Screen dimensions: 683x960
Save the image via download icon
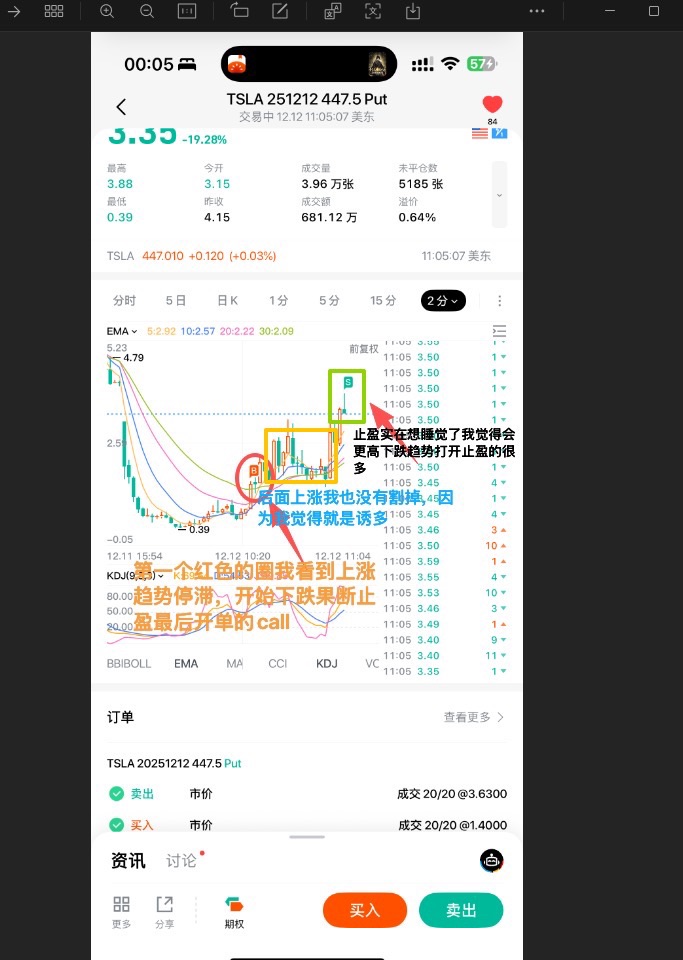413,11
